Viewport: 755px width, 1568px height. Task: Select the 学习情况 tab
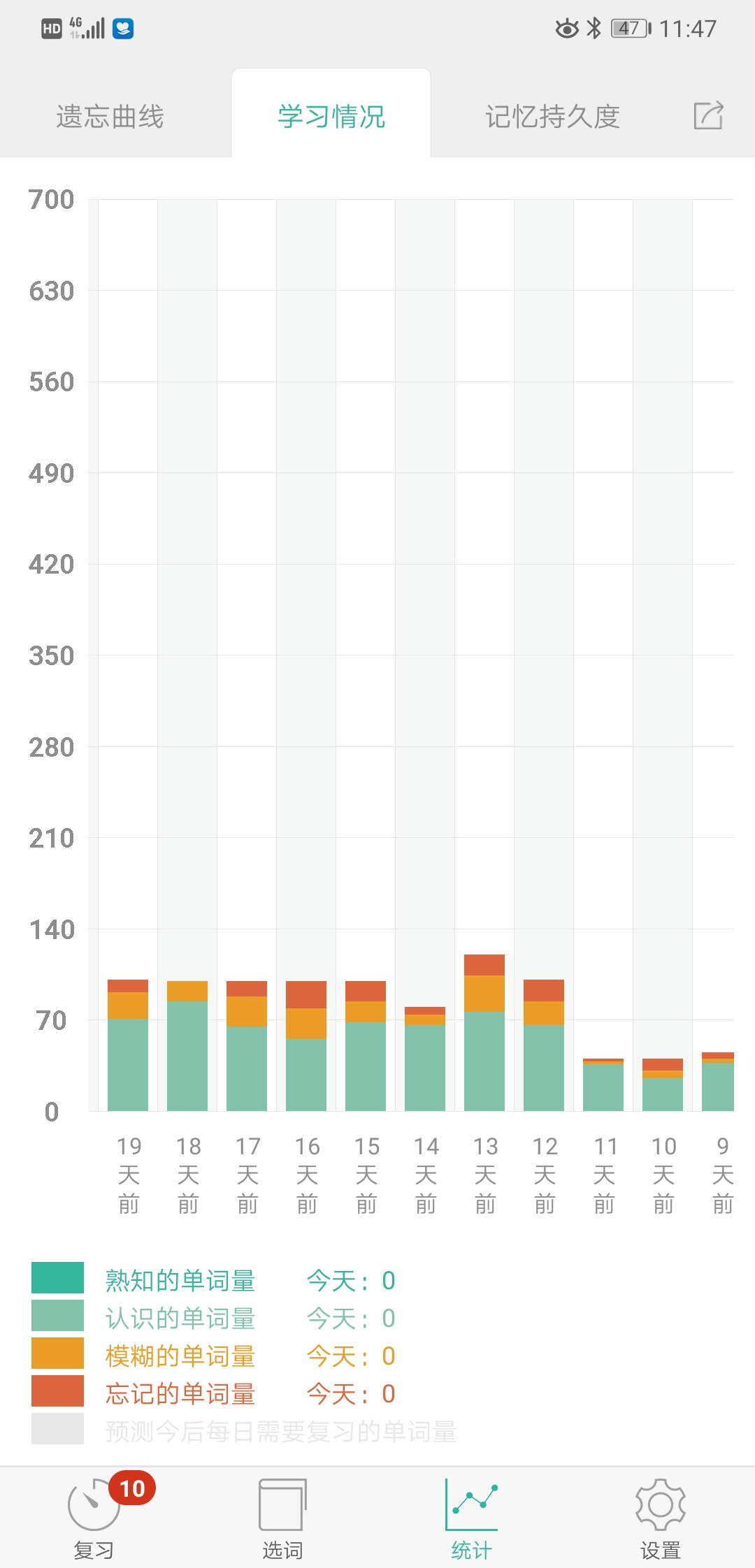pos(331,117)
